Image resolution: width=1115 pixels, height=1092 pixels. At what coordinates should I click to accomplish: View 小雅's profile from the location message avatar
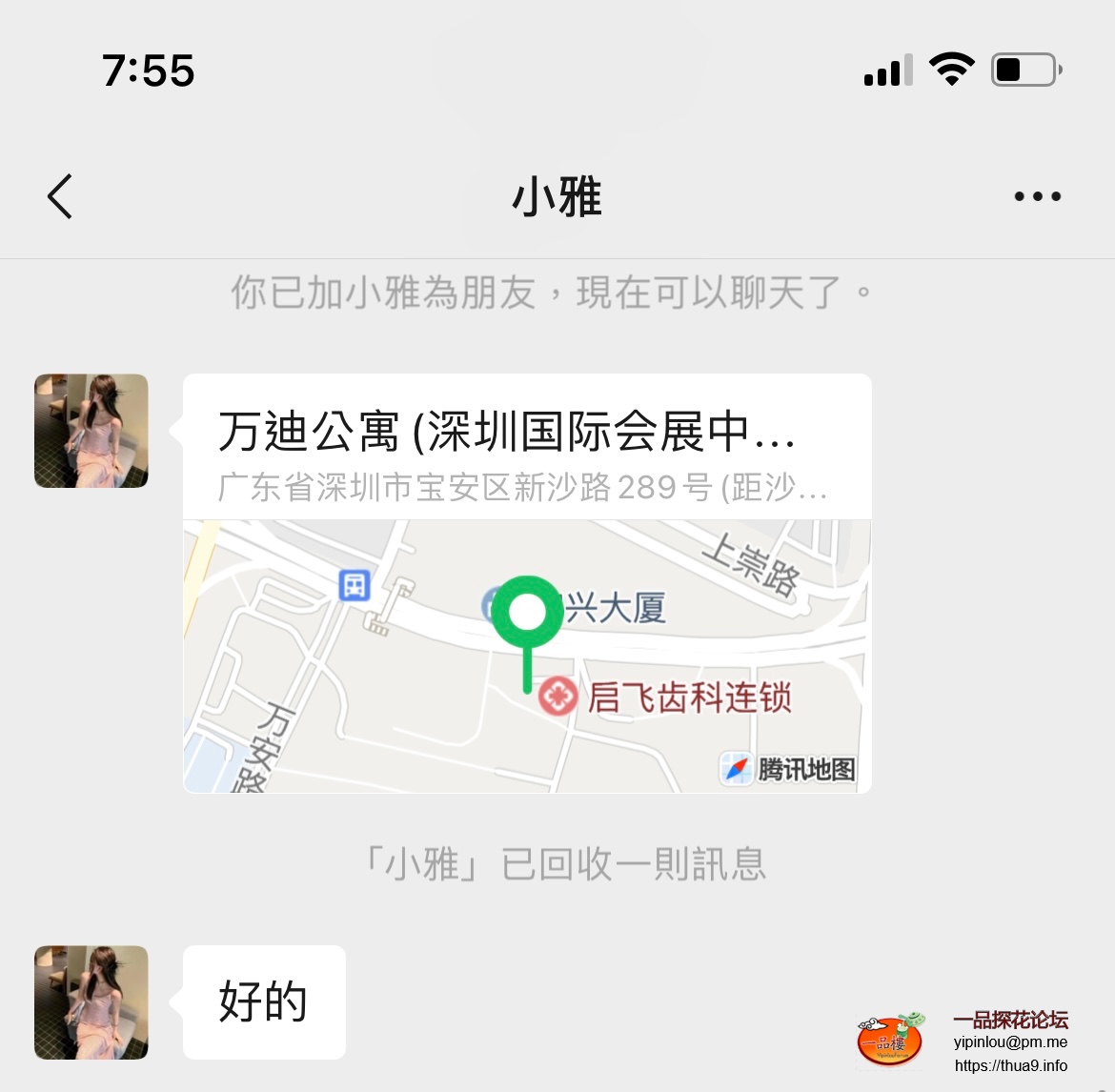click(x=91, y=431)
